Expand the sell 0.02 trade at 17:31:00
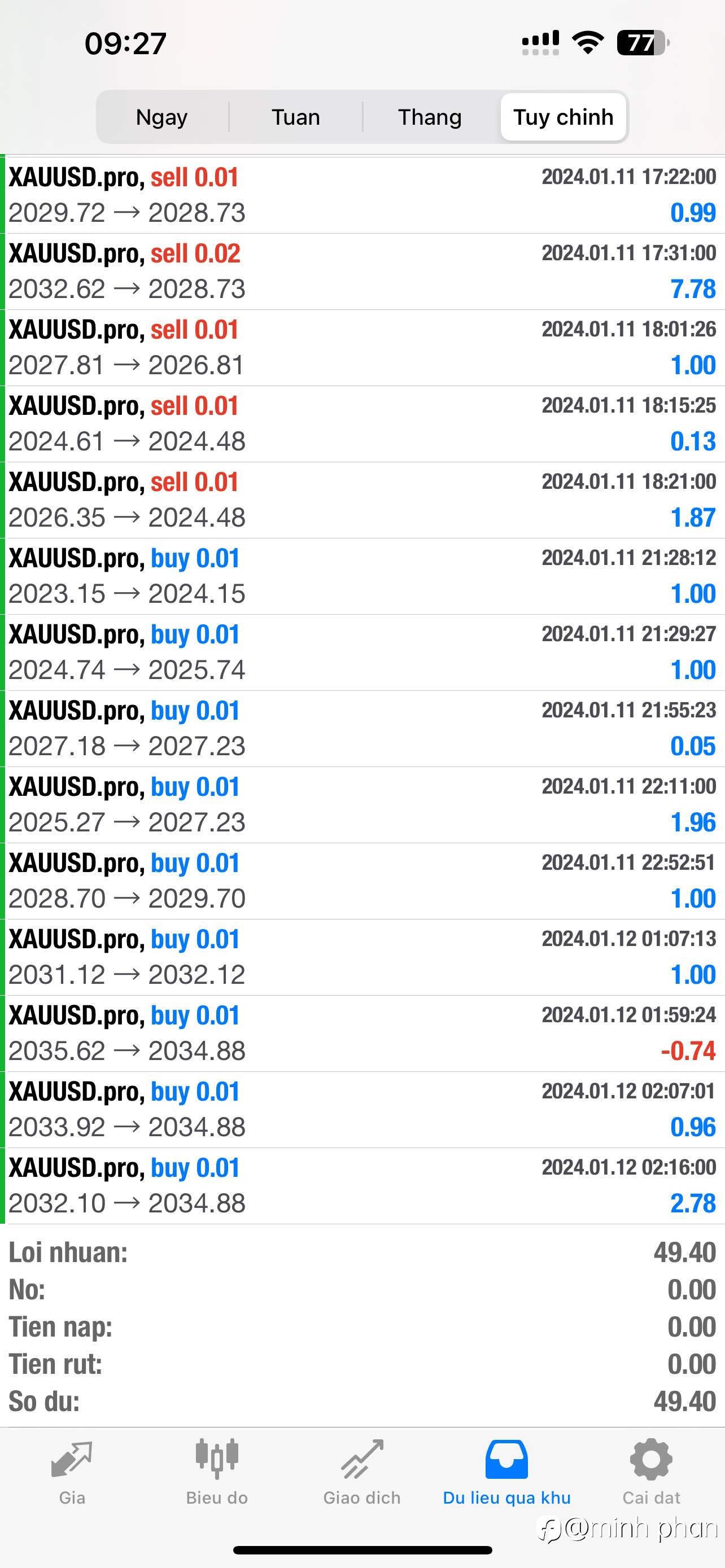The height and width of the screenshot is (1568, 725). pos(364,271)
